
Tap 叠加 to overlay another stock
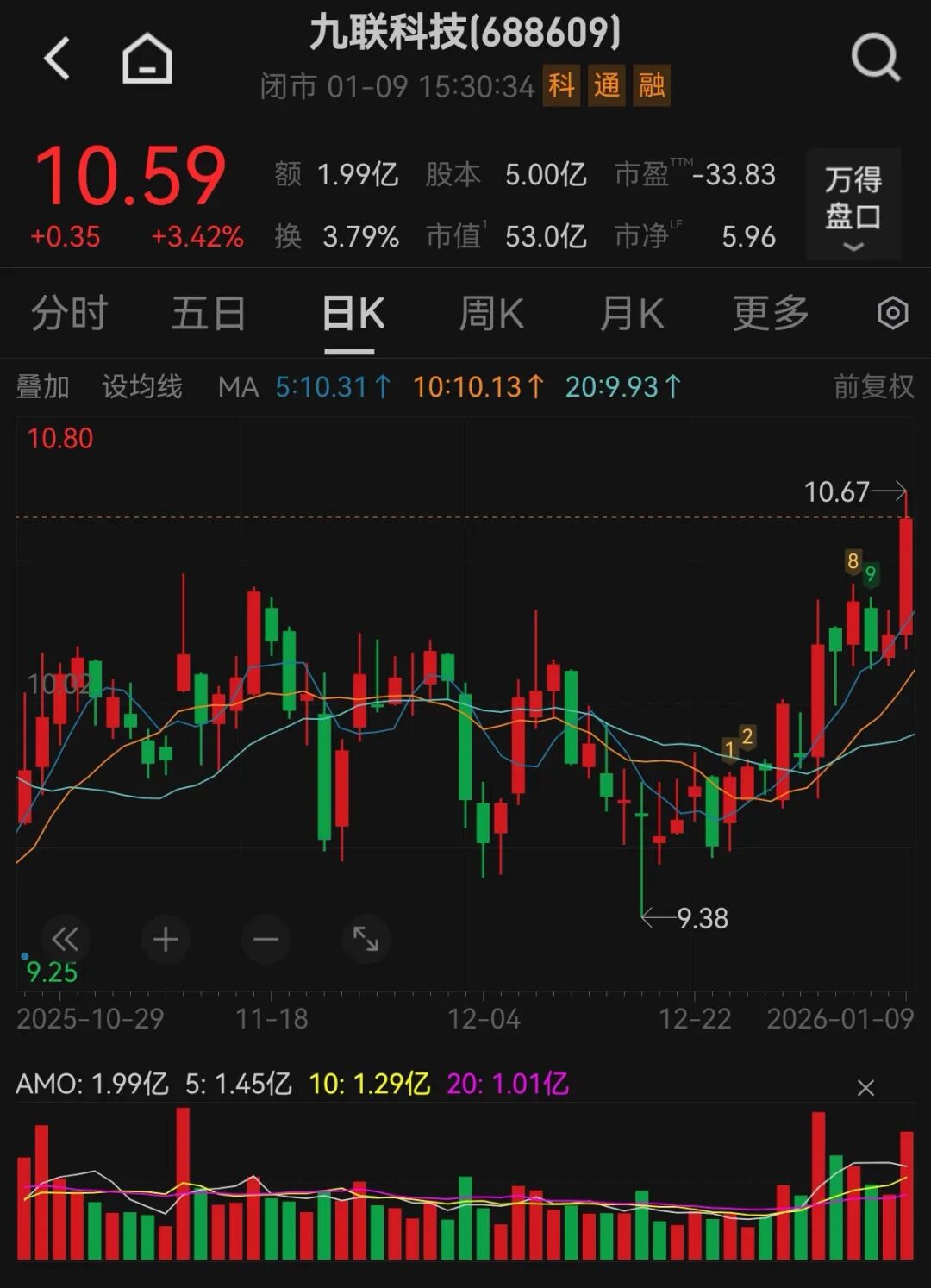[42, 386]
